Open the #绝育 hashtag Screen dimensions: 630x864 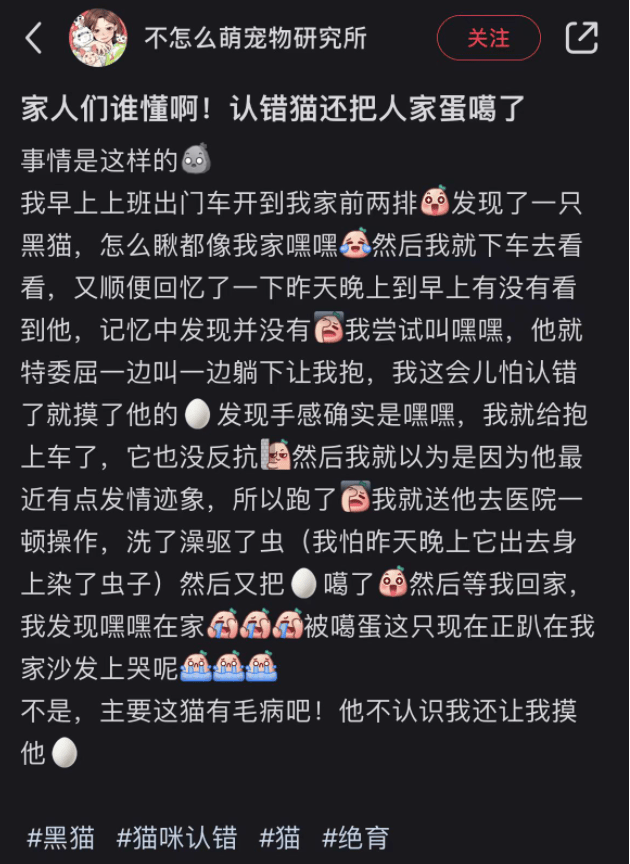click(x=355, y=837)
